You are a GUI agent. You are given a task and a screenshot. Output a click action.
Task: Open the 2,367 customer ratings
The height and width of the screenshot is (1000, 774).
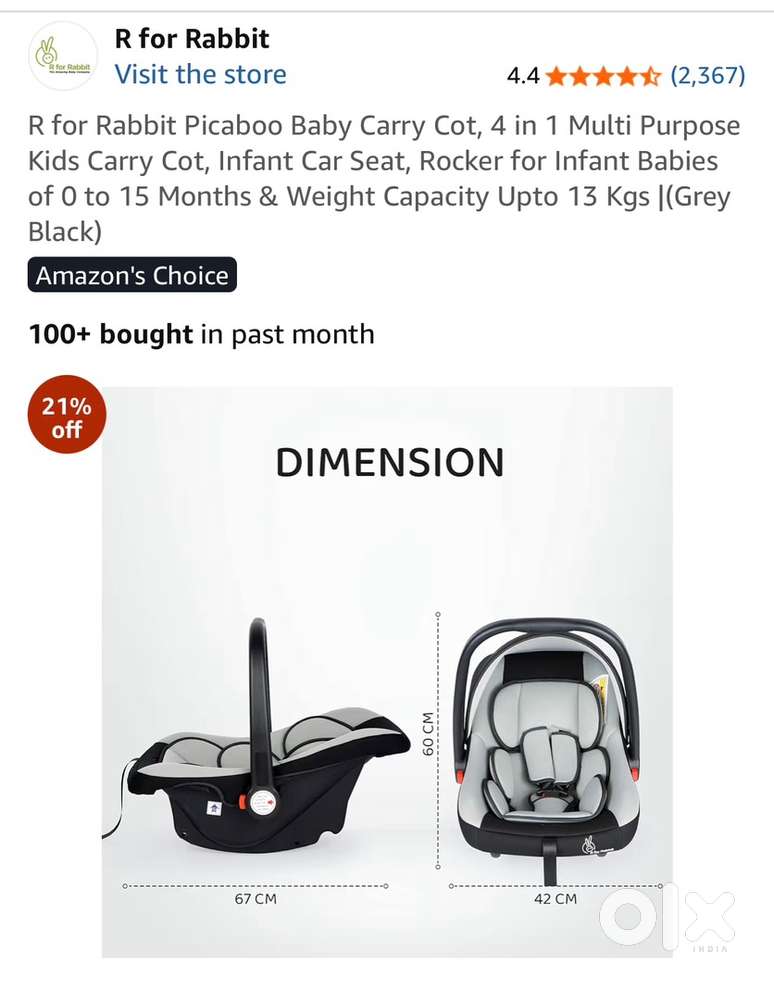point(707,75)
